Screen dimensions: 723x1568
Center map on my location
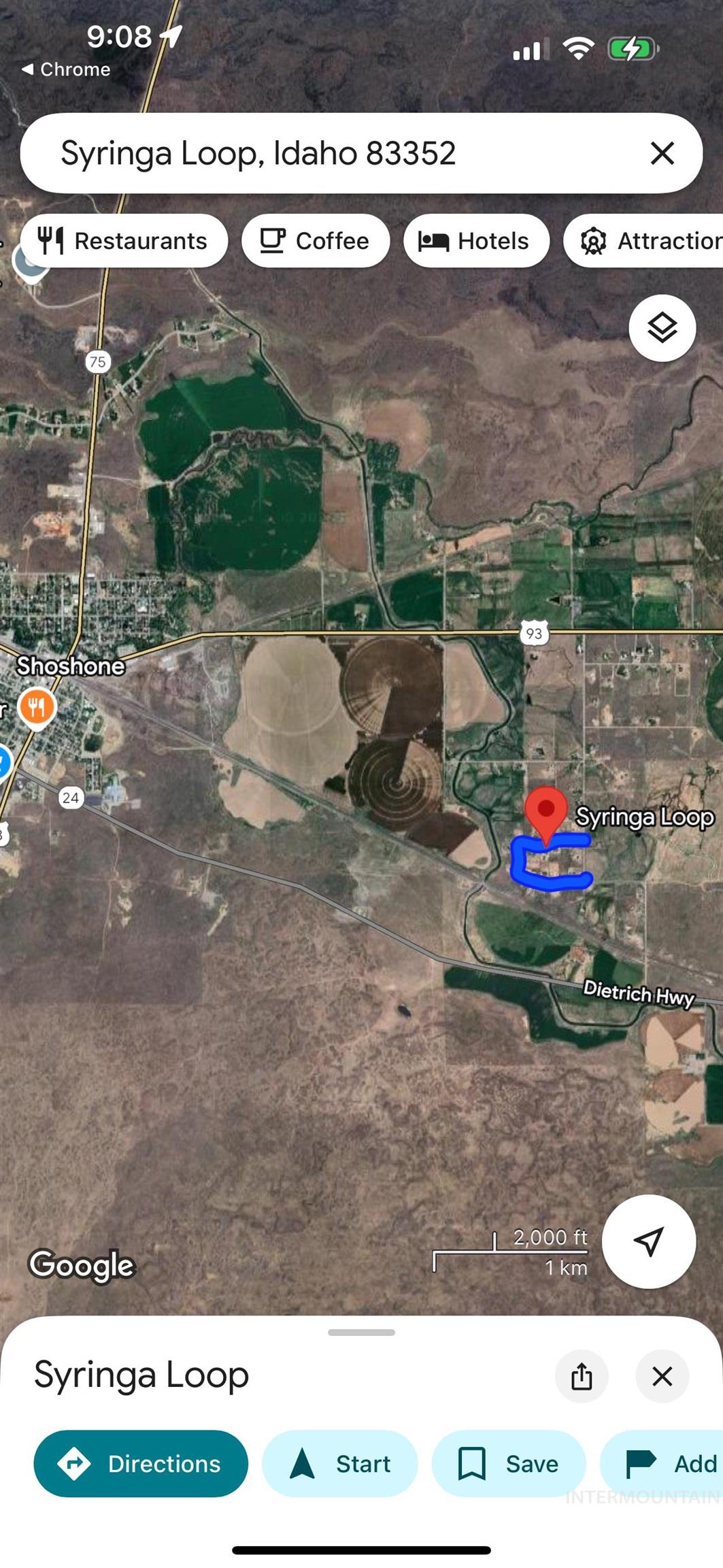tap(648, 1241)
